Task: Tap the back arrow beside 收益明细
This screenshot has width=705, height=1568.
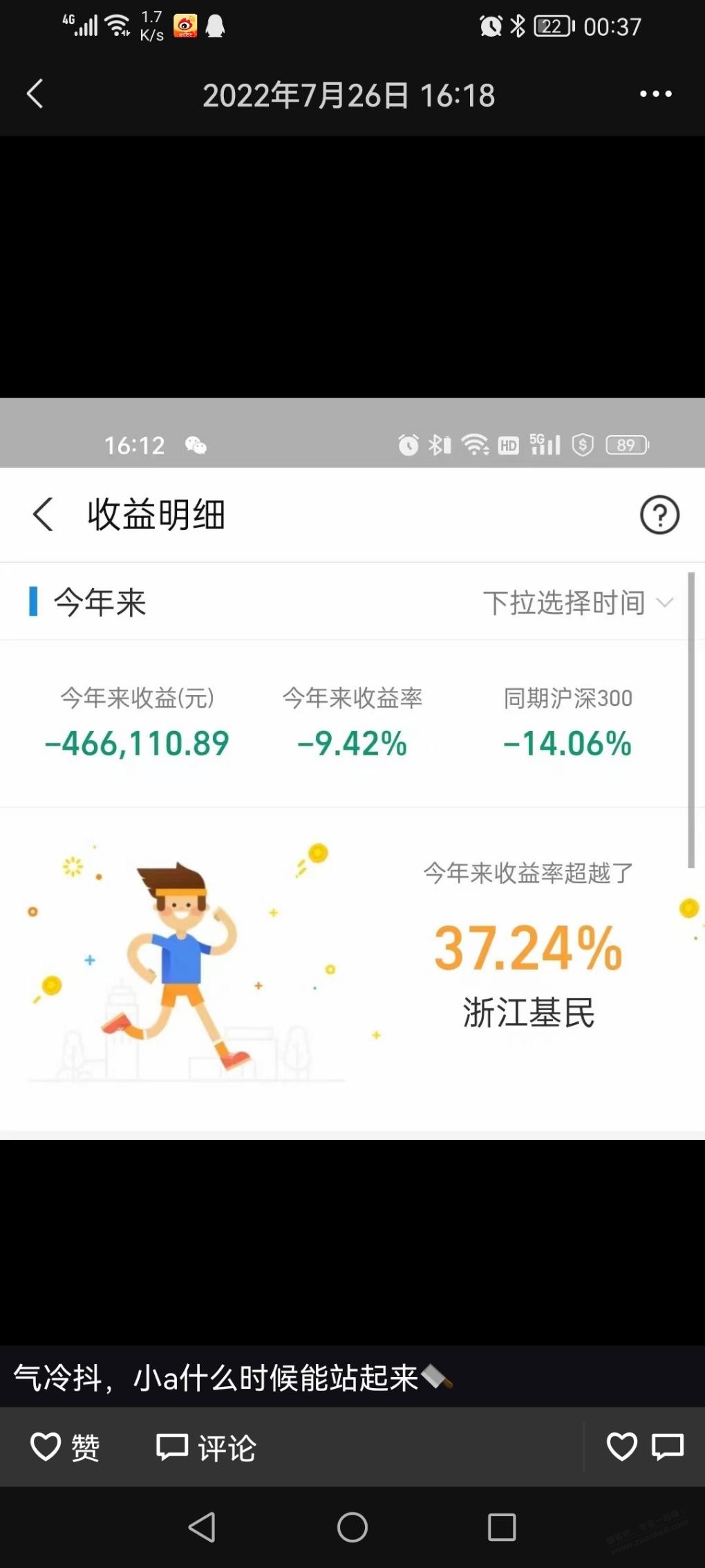Action: (41, 515)
